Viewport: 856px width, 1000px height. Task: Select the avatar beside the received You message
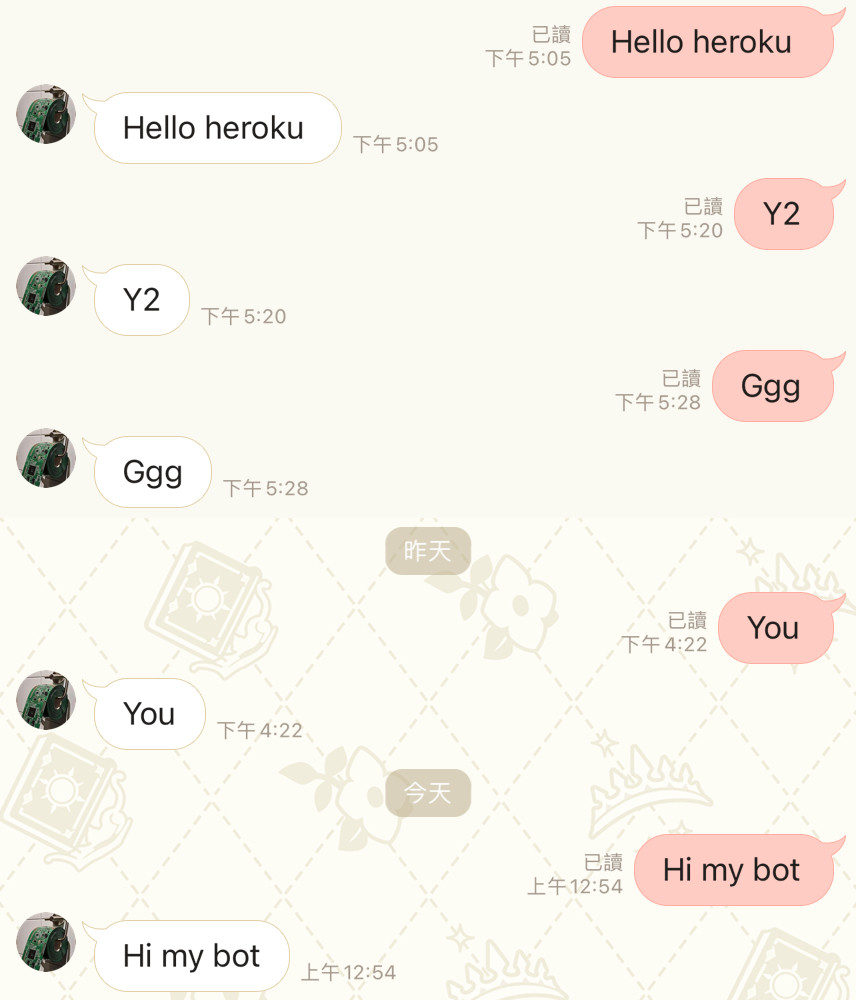pyautogui.click(x=46, y=700)
